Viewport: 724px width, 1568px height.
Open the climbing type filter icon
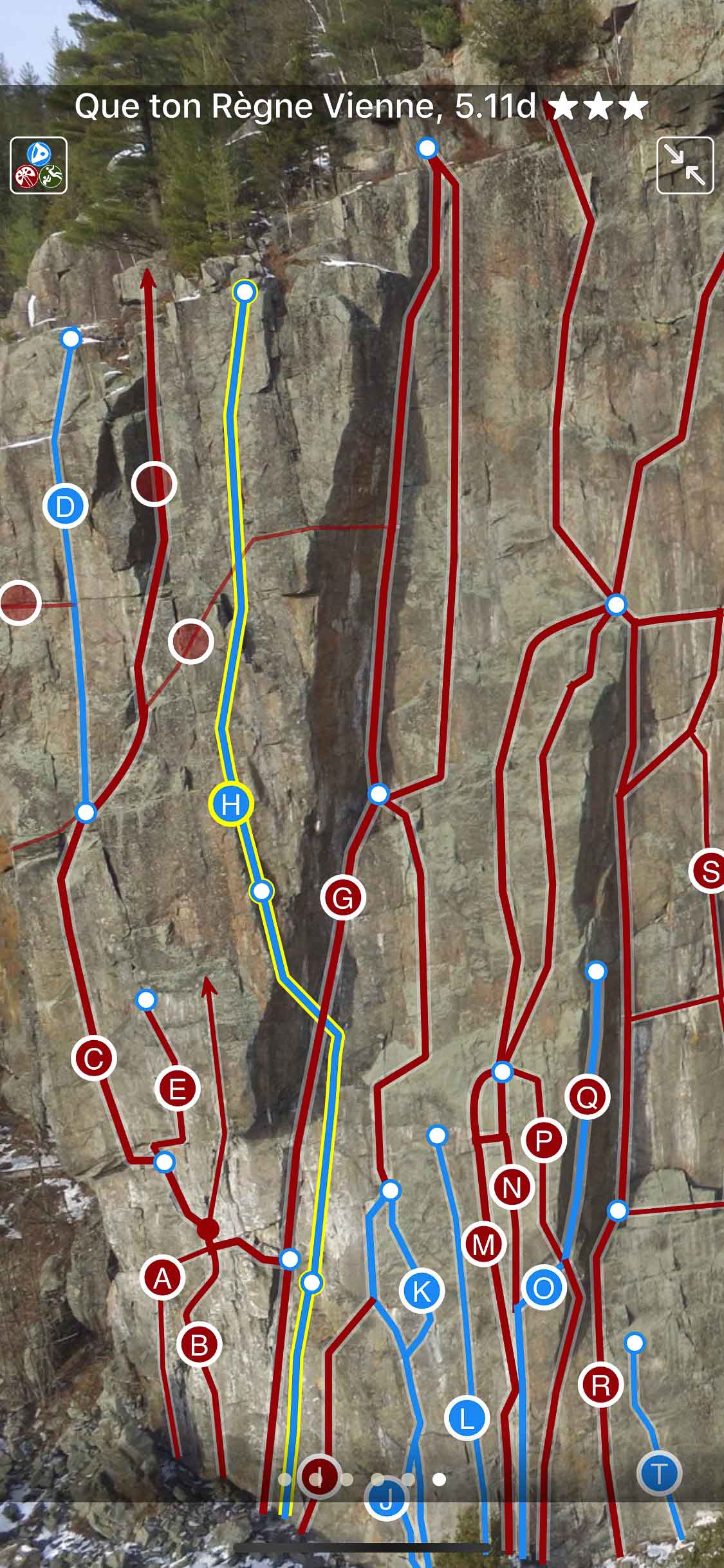point(39,165)
